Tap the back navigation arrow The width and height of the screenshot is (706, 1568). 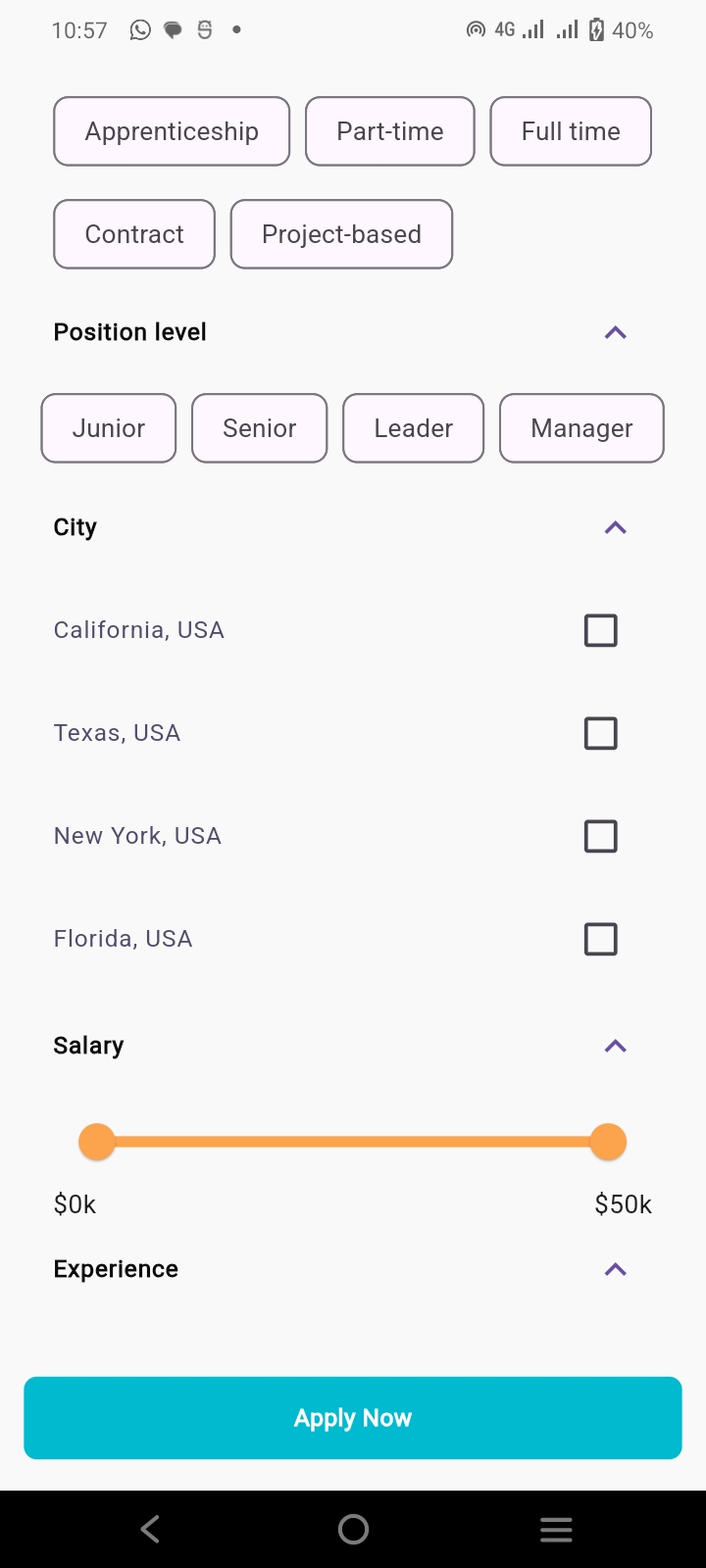coord(149,1528)
